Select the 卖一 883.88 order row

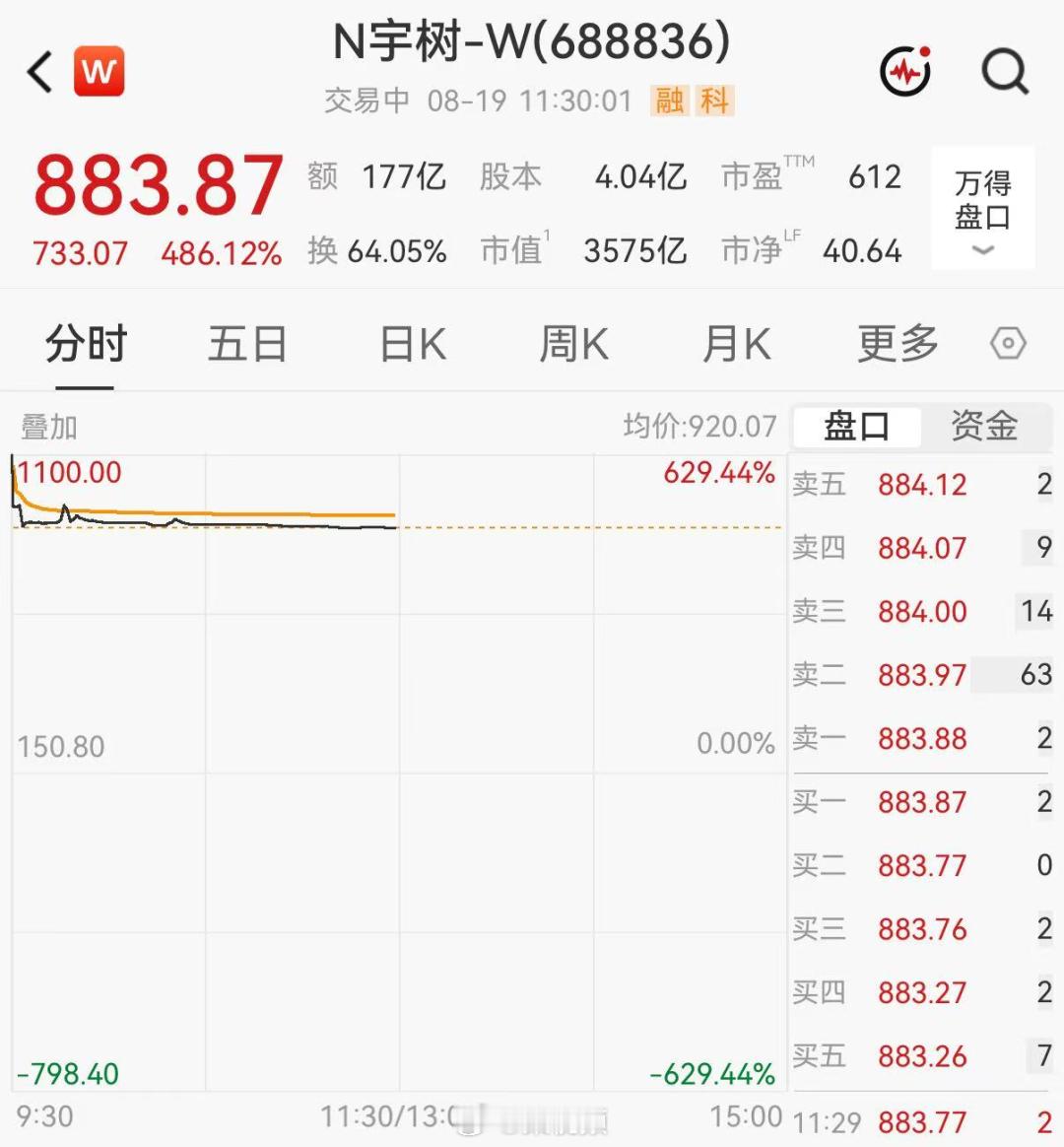pos(922,739)
